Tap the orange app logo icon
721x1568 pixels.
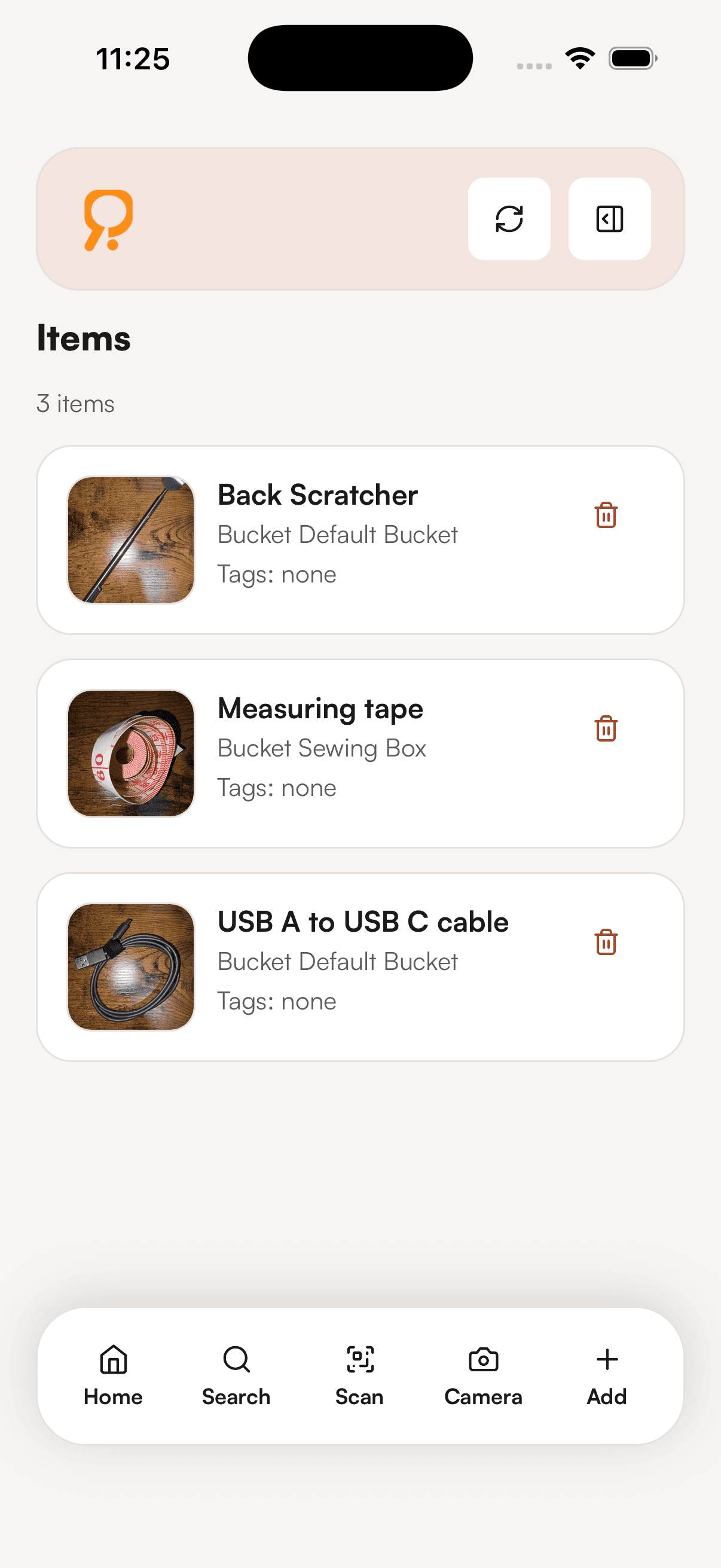[x=108, y=219]
